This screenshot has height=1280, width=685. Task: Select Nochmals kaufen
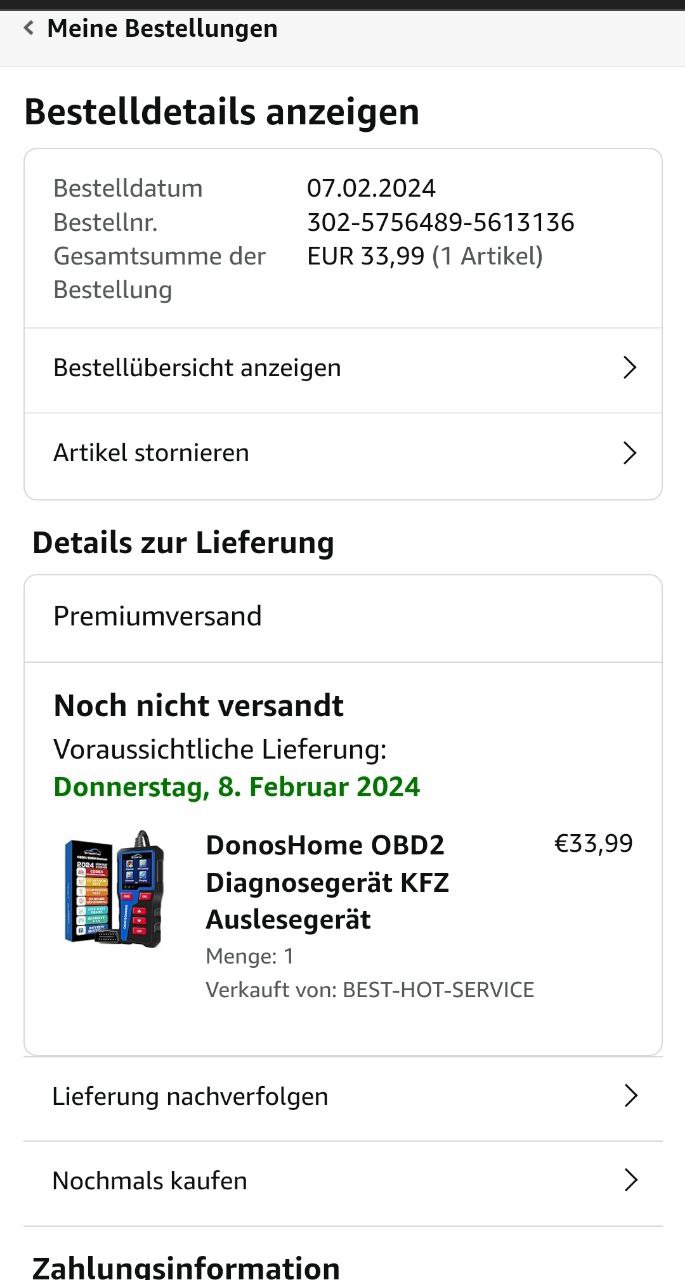click(x=343, y=1181)
